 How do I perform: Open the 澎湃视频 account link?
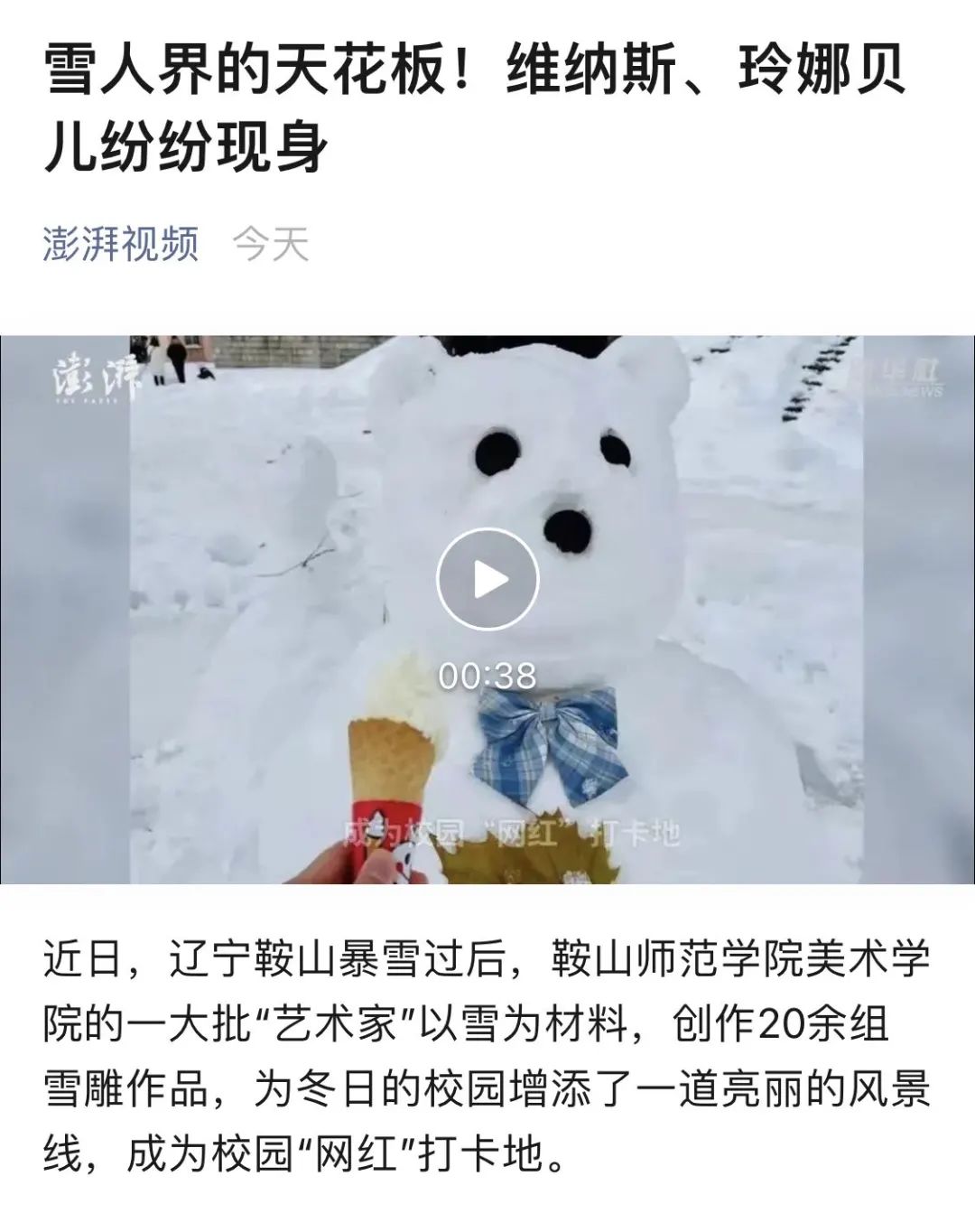click(x=120, y=244)
